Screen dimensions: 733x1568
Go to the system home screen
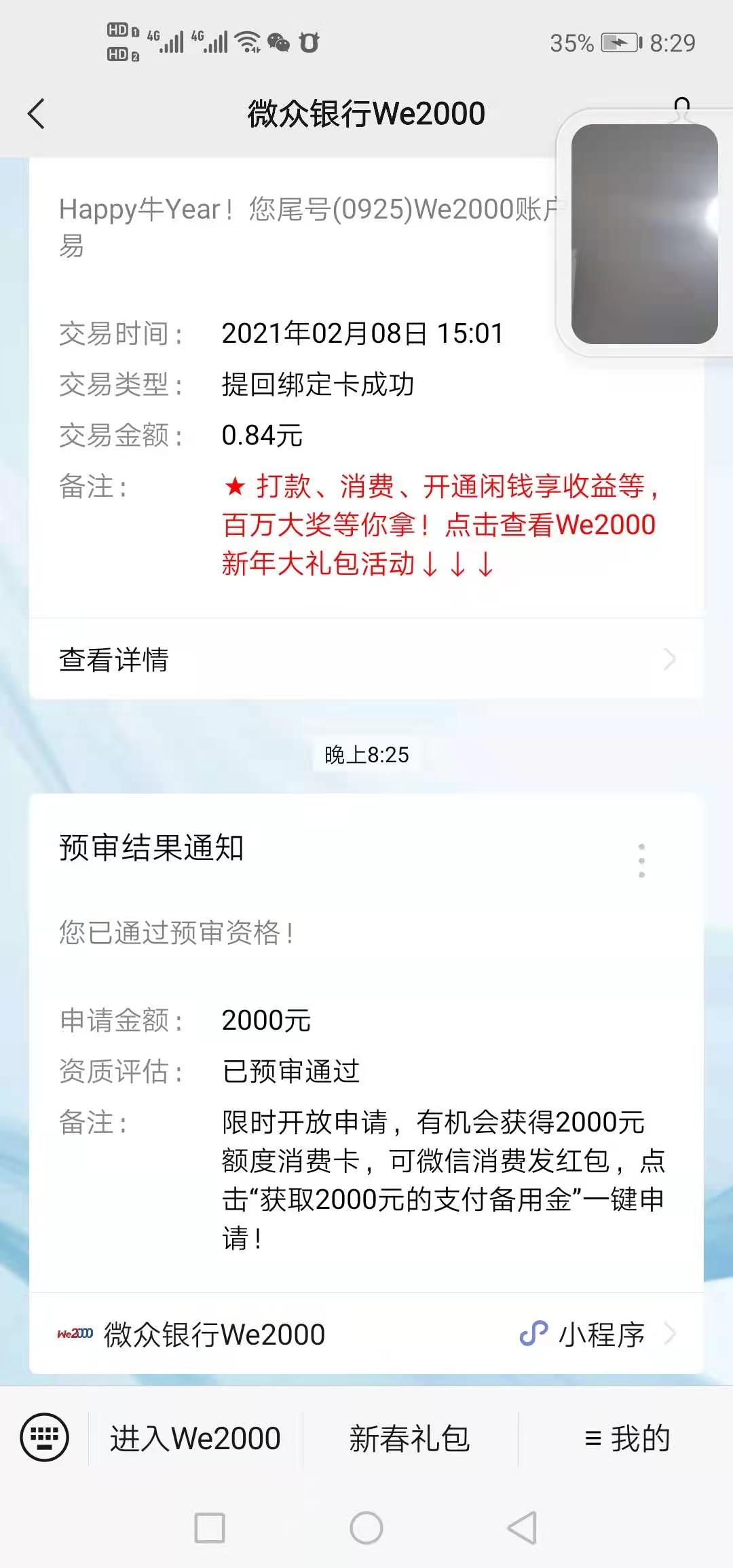click(x=366, y=1528)
